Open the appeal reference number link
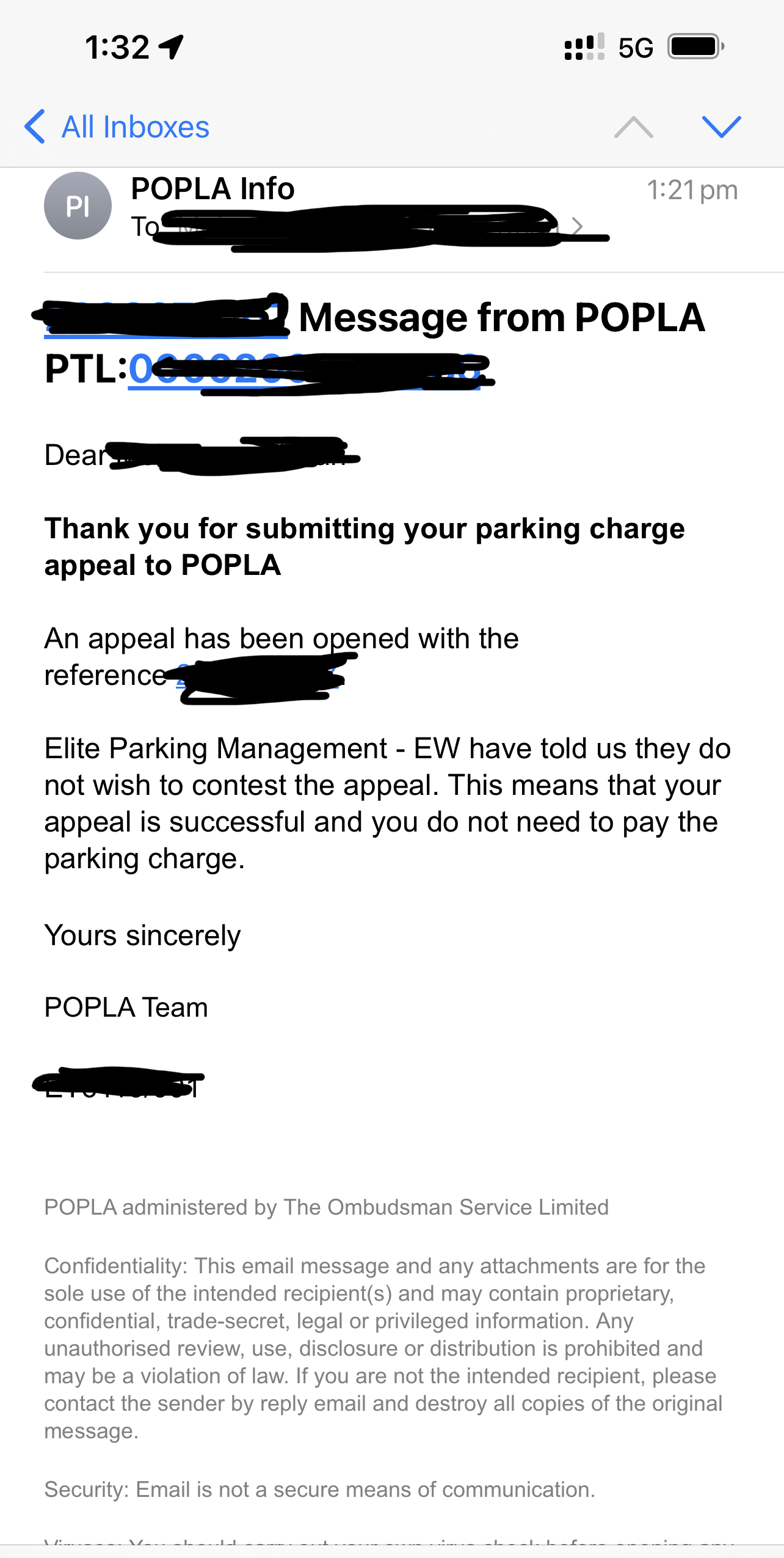The height and width of the screenshot is (1558, 784). (x=257, y=676)
